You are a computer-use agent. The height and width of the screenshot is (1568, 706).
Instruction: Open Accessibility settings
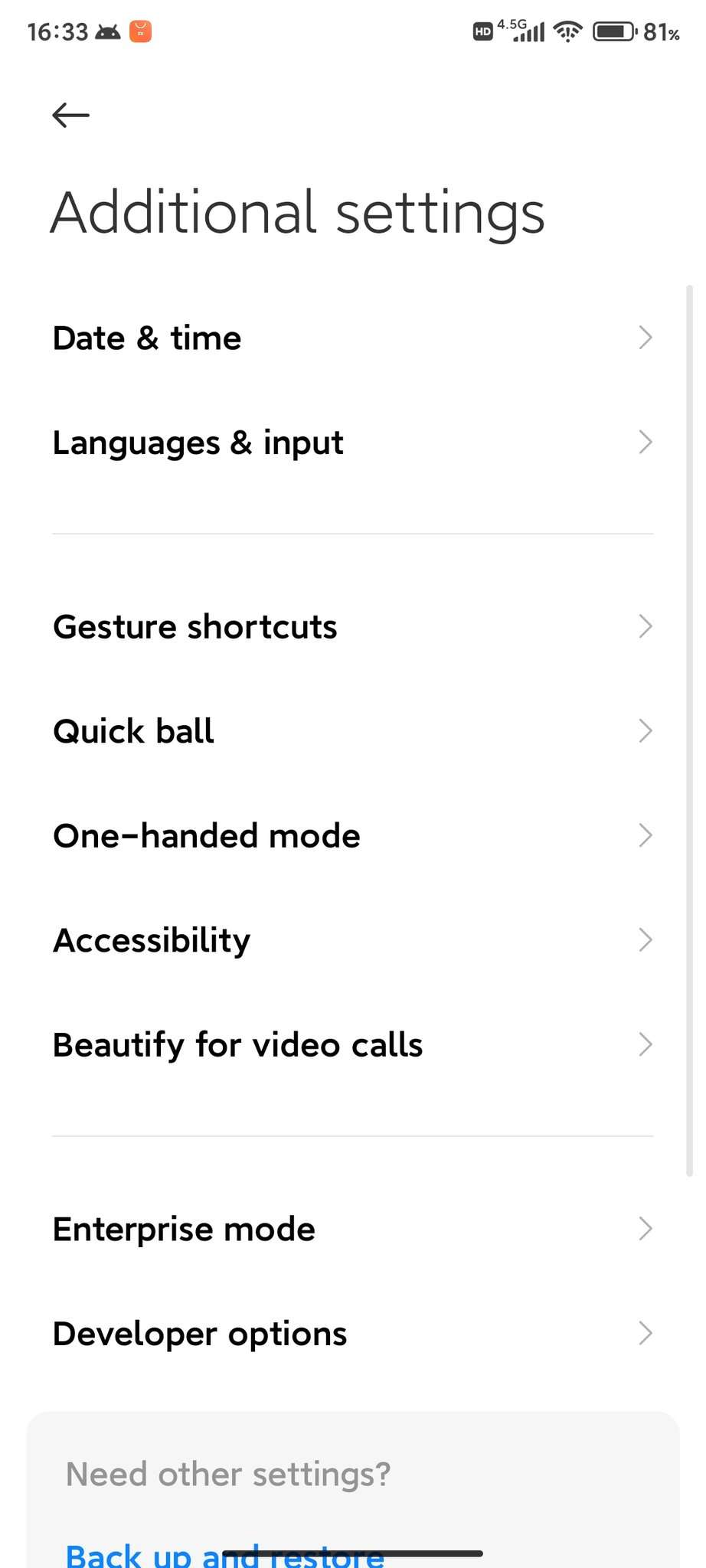pyautogui.click(x=352, y=940)
